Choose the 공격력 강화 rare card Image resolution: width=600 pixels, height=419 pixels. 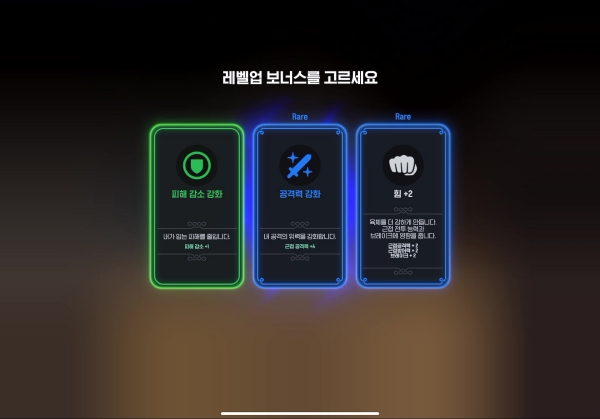300,206
